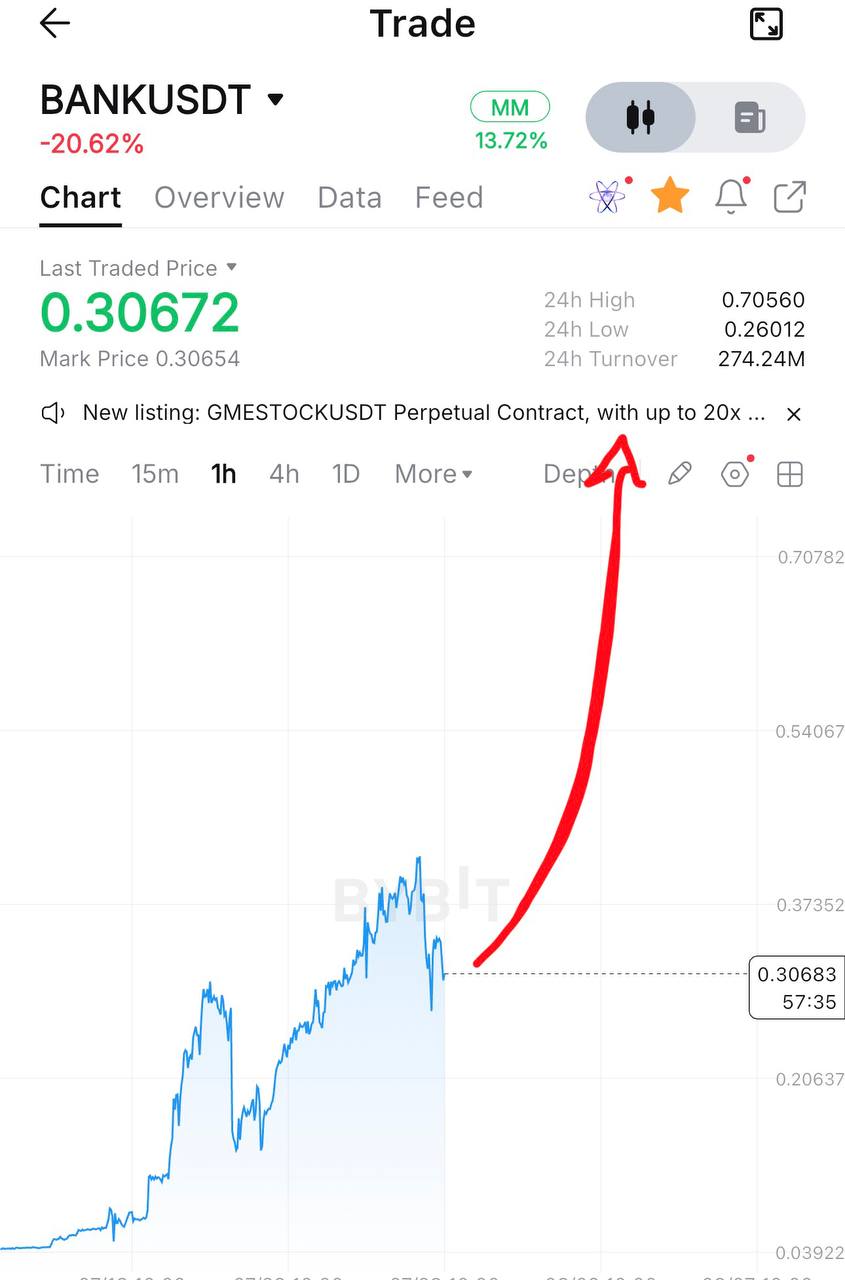
Task: Open the Overview tab
Action: pos(219,197)
